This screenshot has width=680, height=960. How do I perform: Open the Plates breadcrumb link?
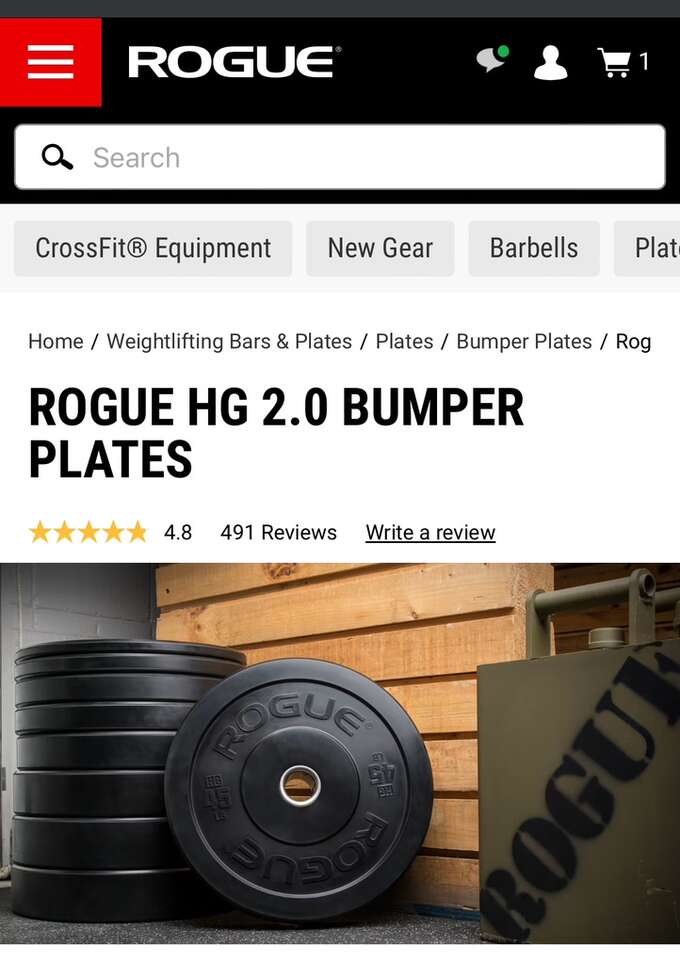pos(404,341)
